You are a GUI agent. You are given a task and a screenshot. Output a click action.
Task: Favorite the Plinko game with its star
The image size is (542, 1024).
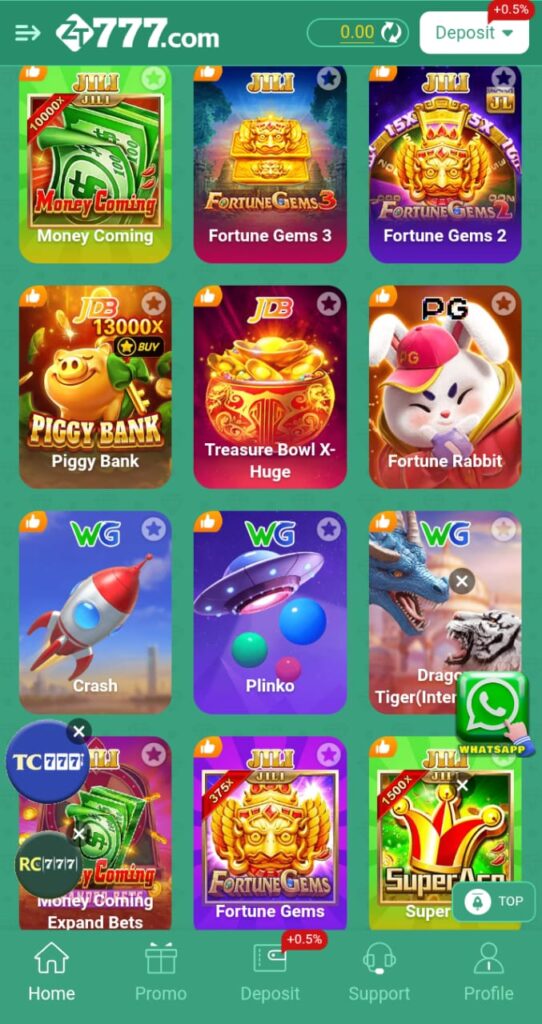[x=328, y=529]
